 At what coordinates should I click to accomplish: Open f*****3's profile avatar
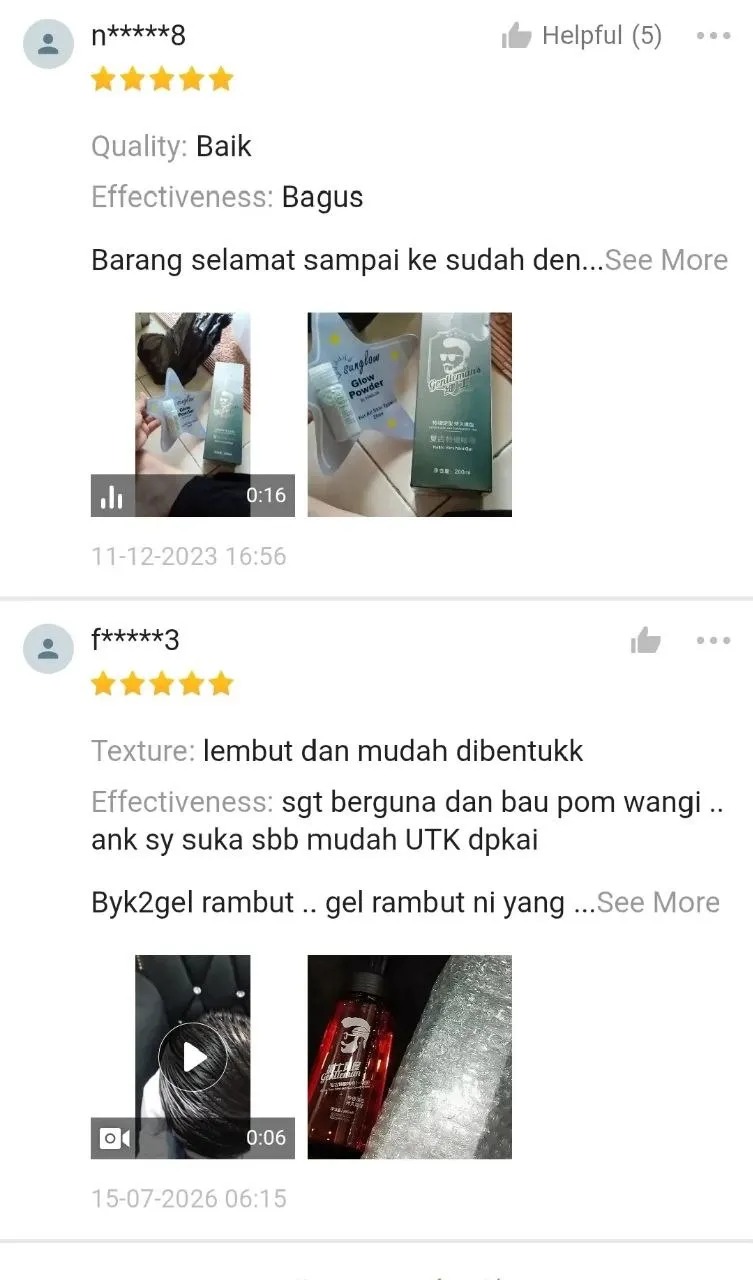[x=48, y=648]
